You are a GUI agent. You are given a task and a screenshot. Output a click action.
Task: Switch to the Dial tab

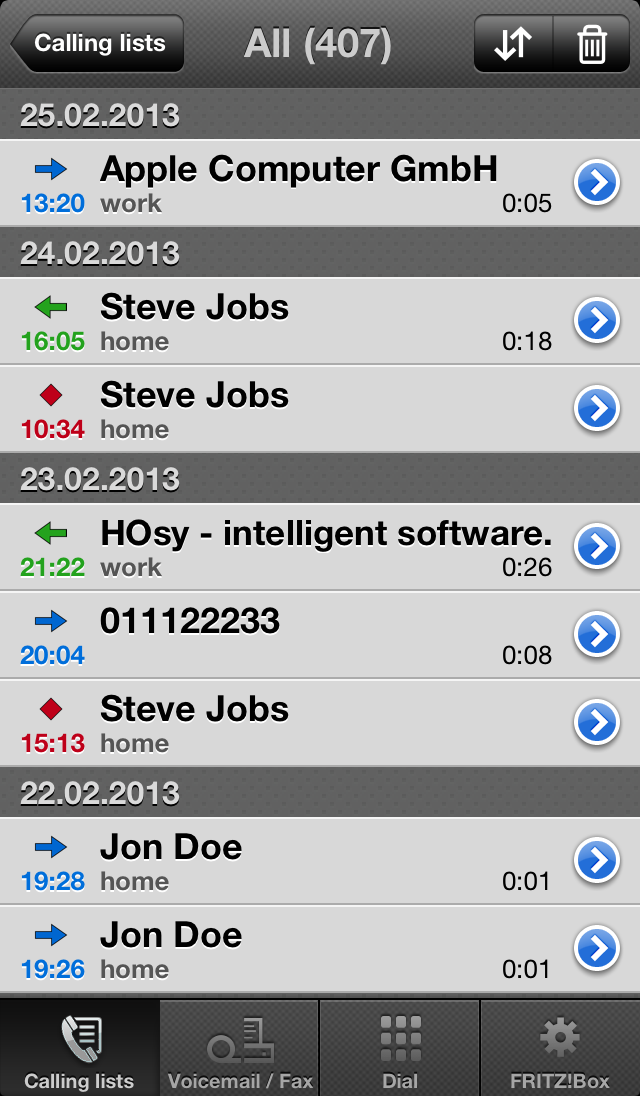click(400, 1048)
